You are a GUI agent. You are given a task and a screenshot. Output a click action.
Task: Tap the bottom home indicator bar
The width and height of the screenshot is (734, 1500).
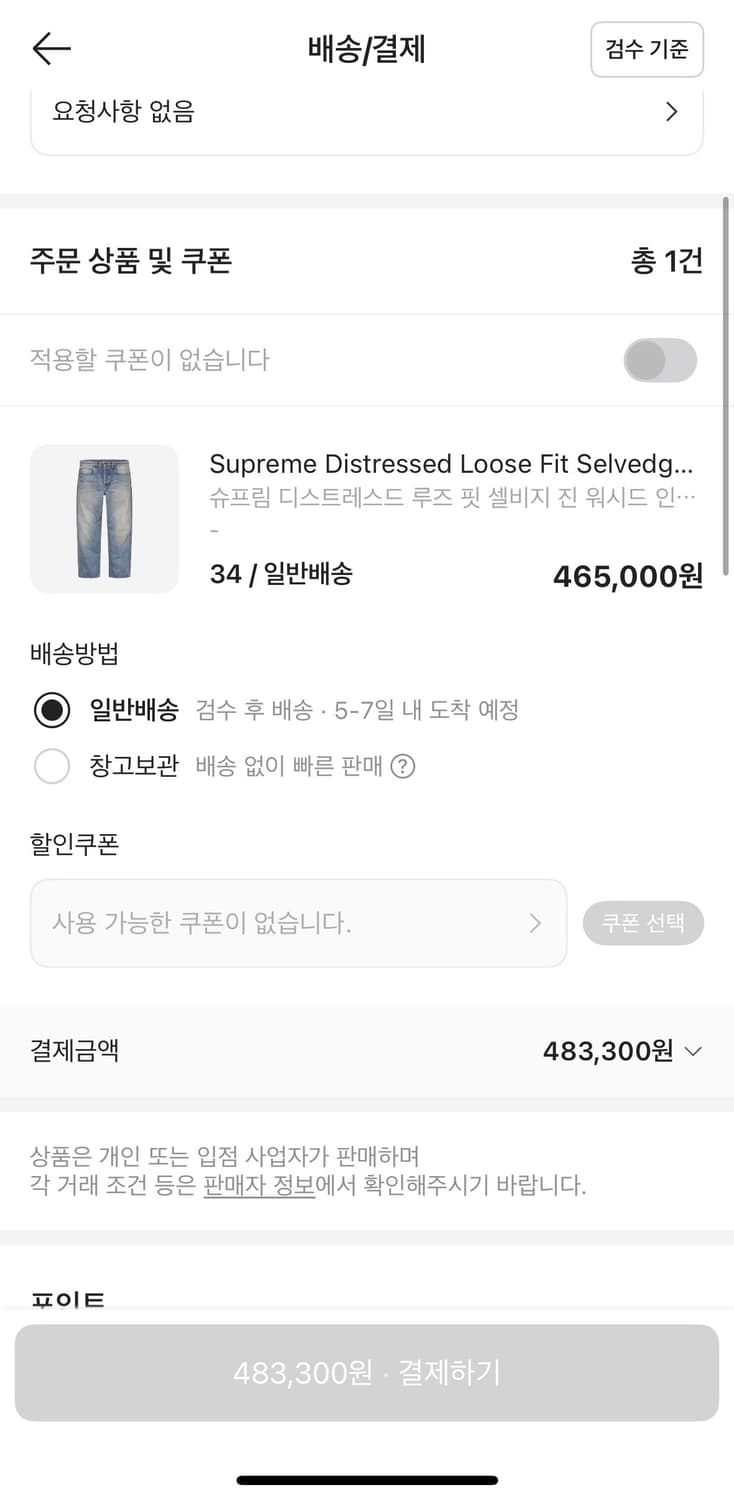tap(367, 1480)
